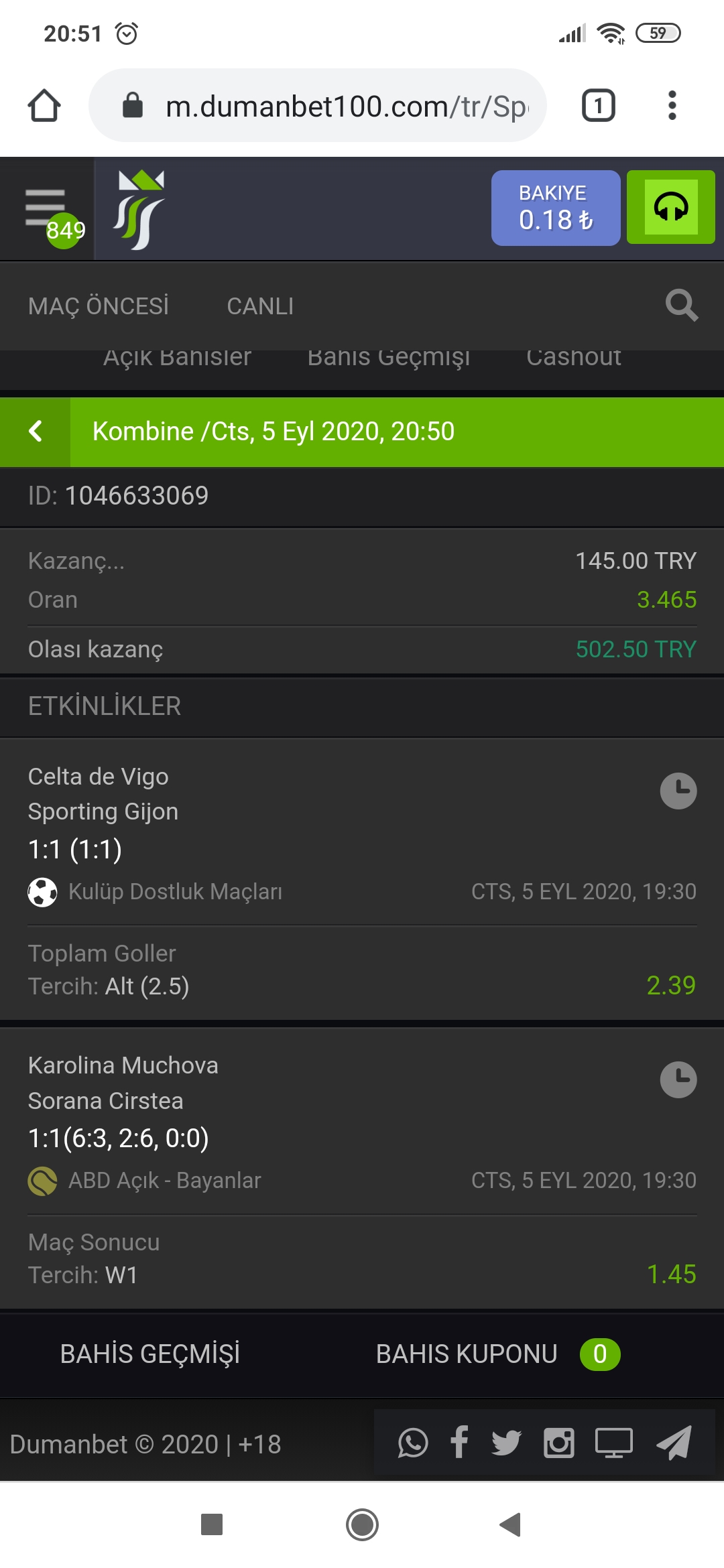Open the Twitter icon in footer
This screenshot has width=724, height=1568.
pos(506,1443)
